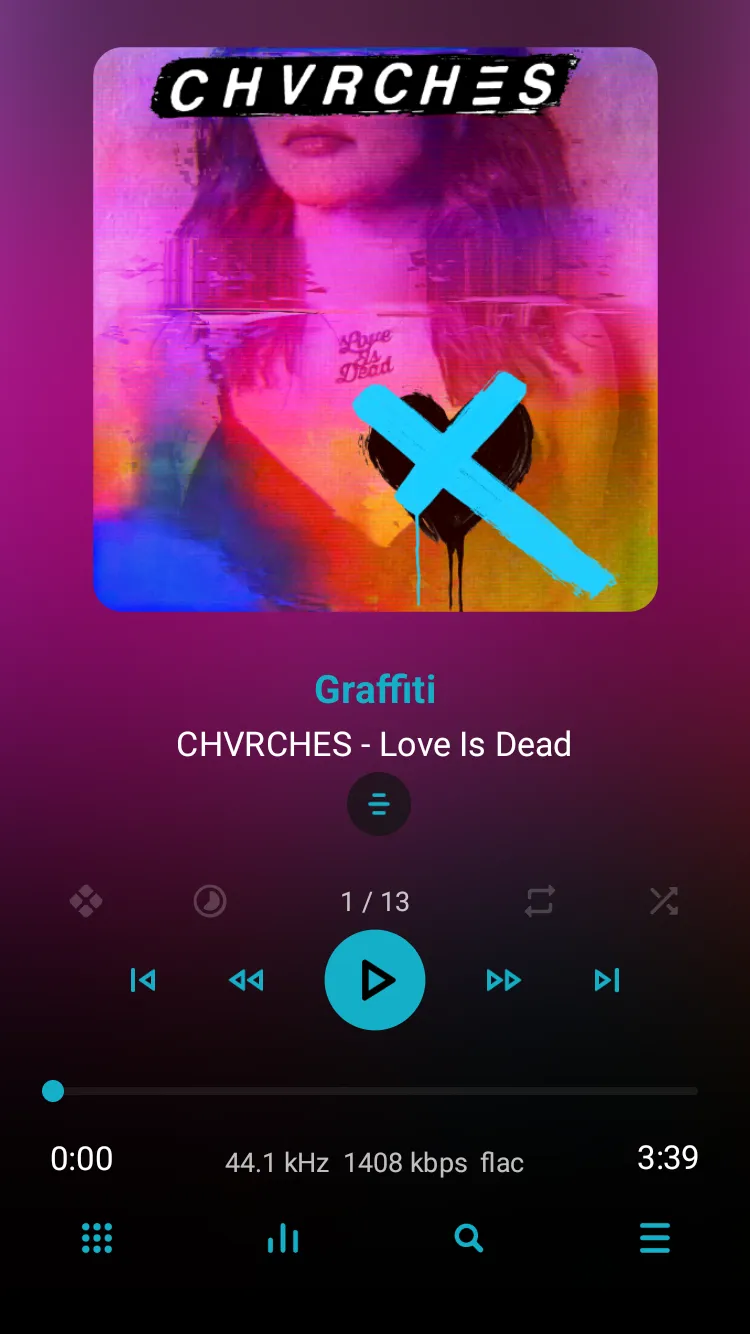Toggle repeat mode
750x1334 pixels.
coord(539,902)
